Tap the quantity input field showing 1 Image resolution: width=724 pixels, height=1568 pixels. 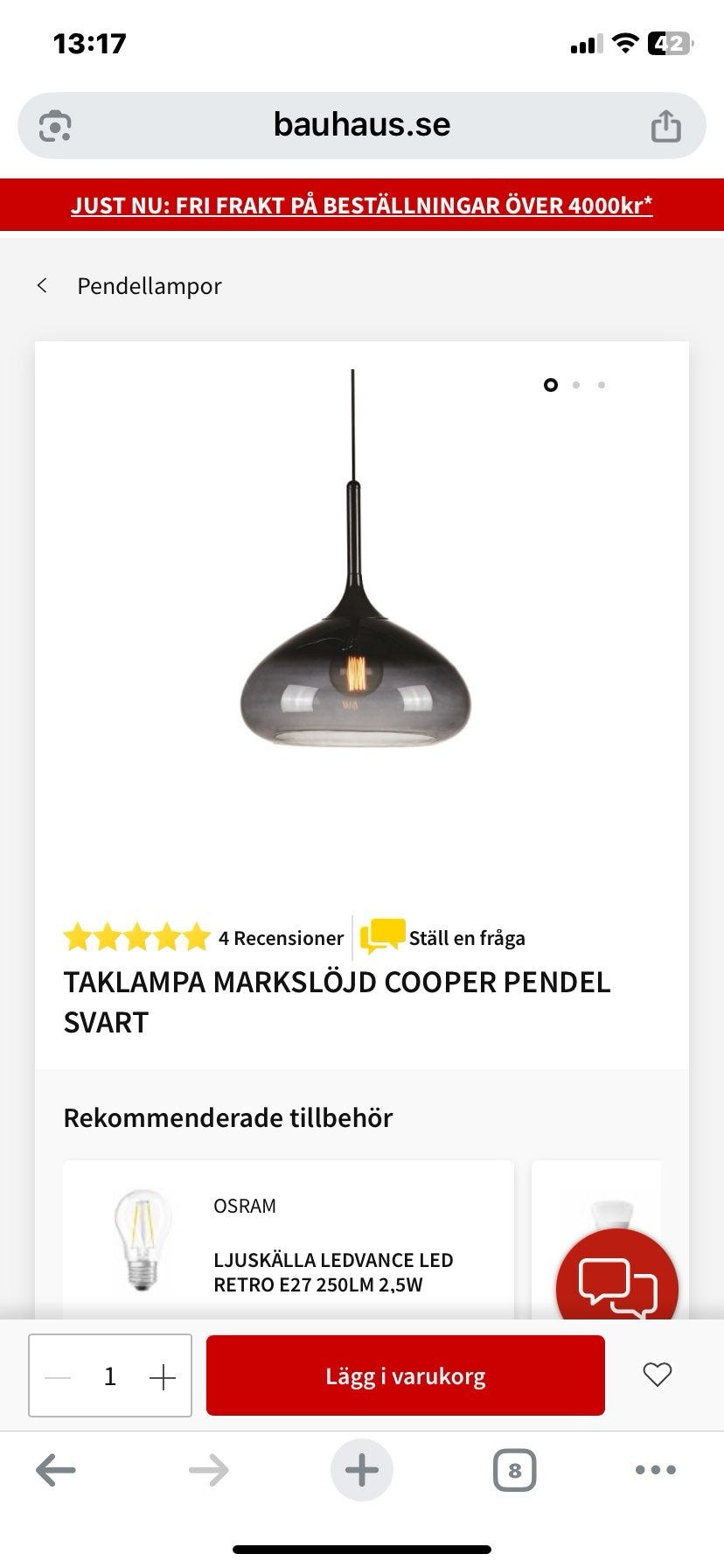(x=110, y=1375)
